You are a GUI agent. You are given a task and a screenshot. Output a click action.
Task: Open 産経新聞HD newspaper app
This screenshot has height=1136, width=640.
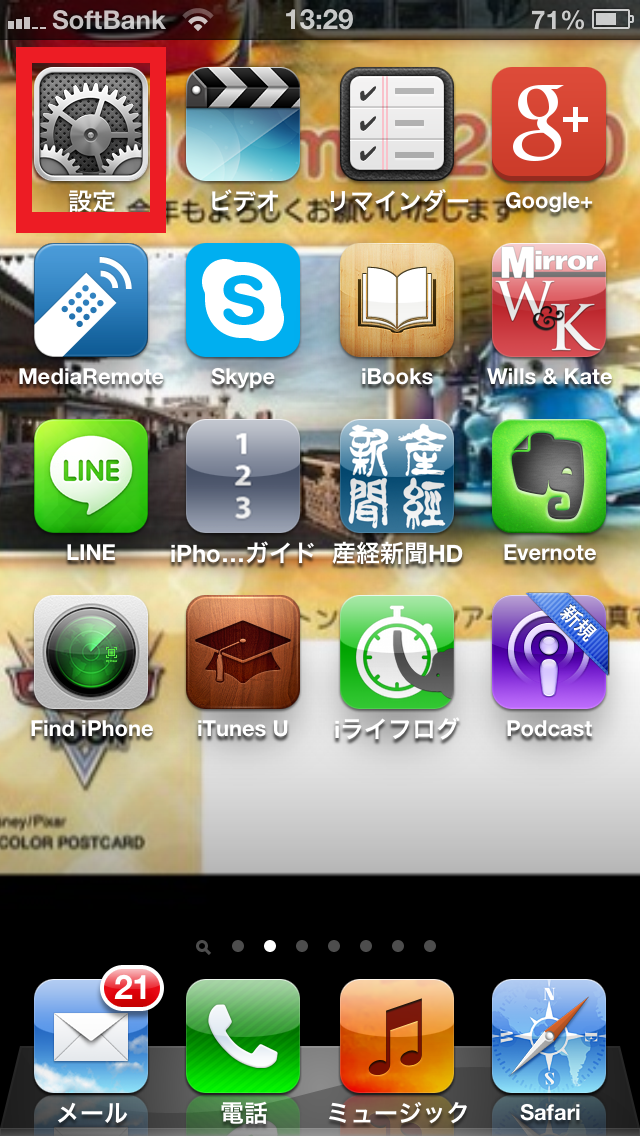pyautogui.click(x=396, y=476)
